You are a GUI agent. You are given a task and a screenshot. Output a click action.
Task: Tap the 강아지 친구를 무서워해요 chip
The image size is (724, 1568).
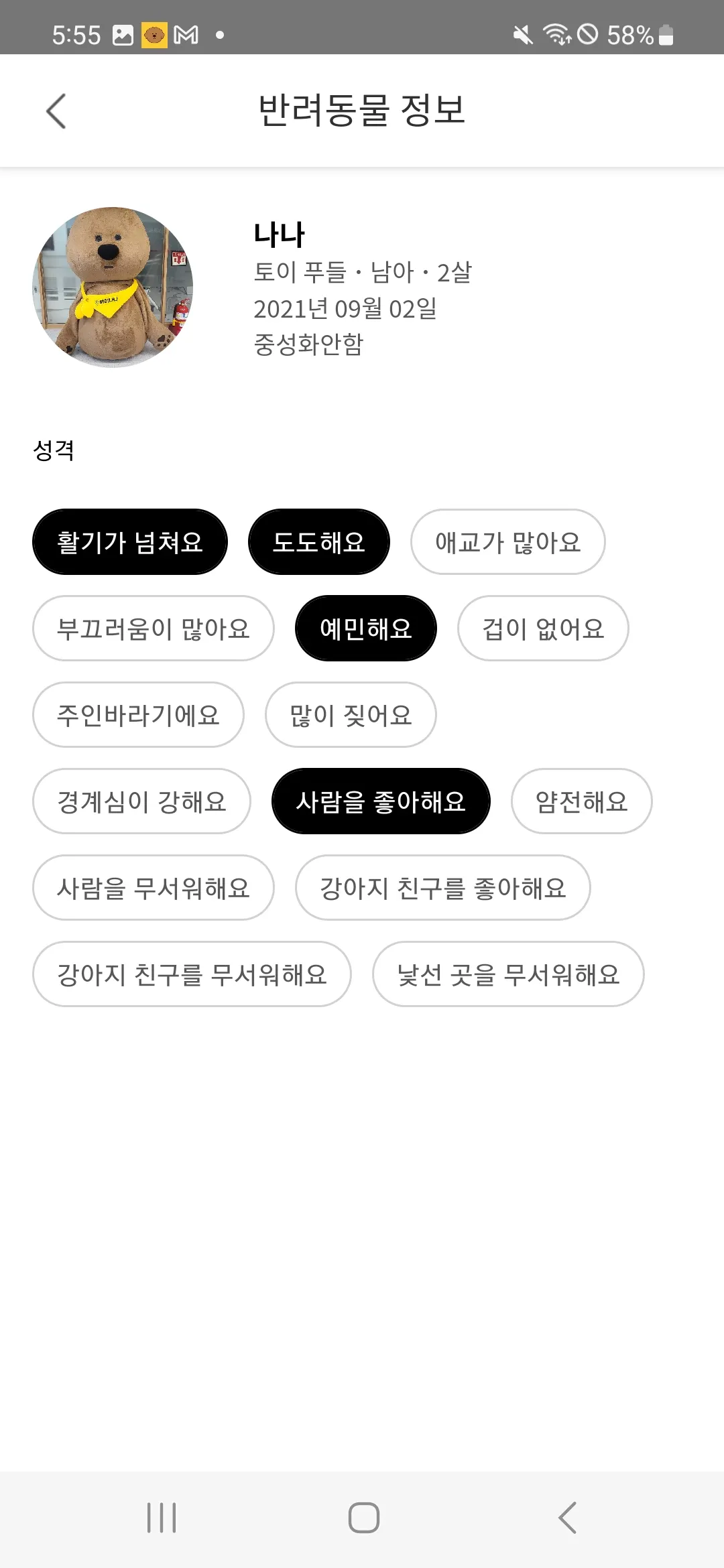[192, 974]
